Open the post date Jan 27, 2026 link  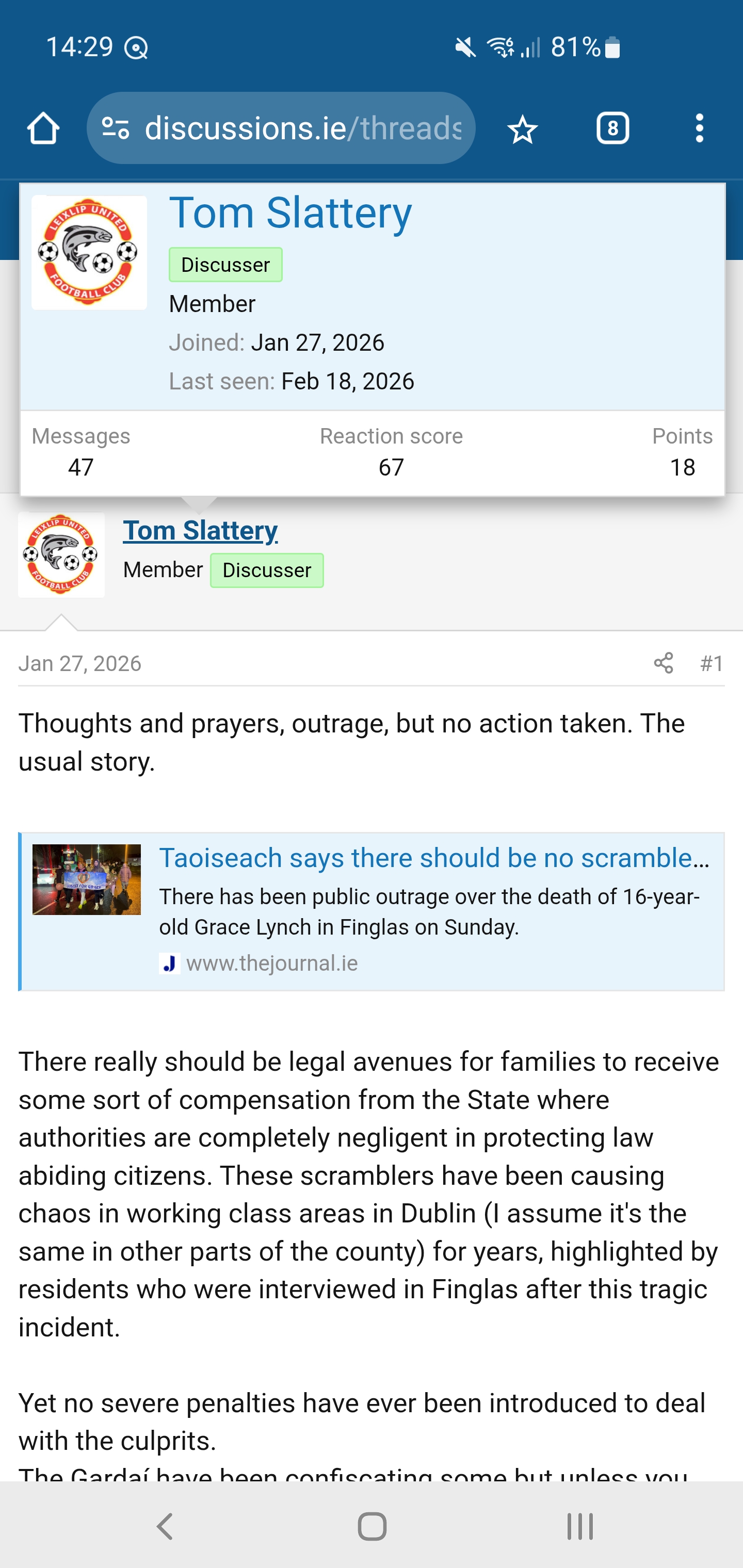80,663
